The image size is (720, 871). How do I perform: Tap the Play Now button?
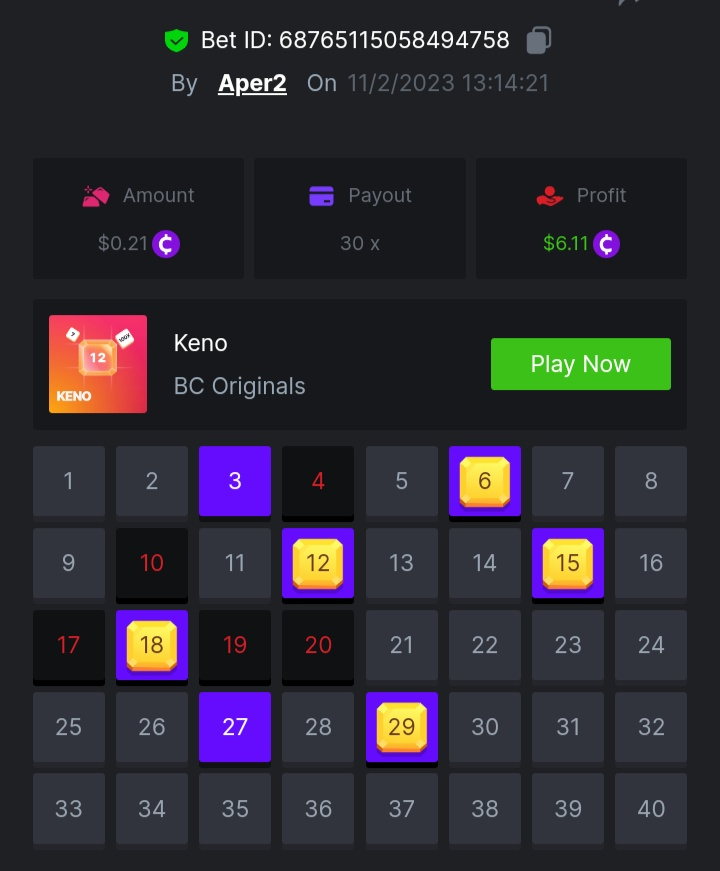[580, 364]
